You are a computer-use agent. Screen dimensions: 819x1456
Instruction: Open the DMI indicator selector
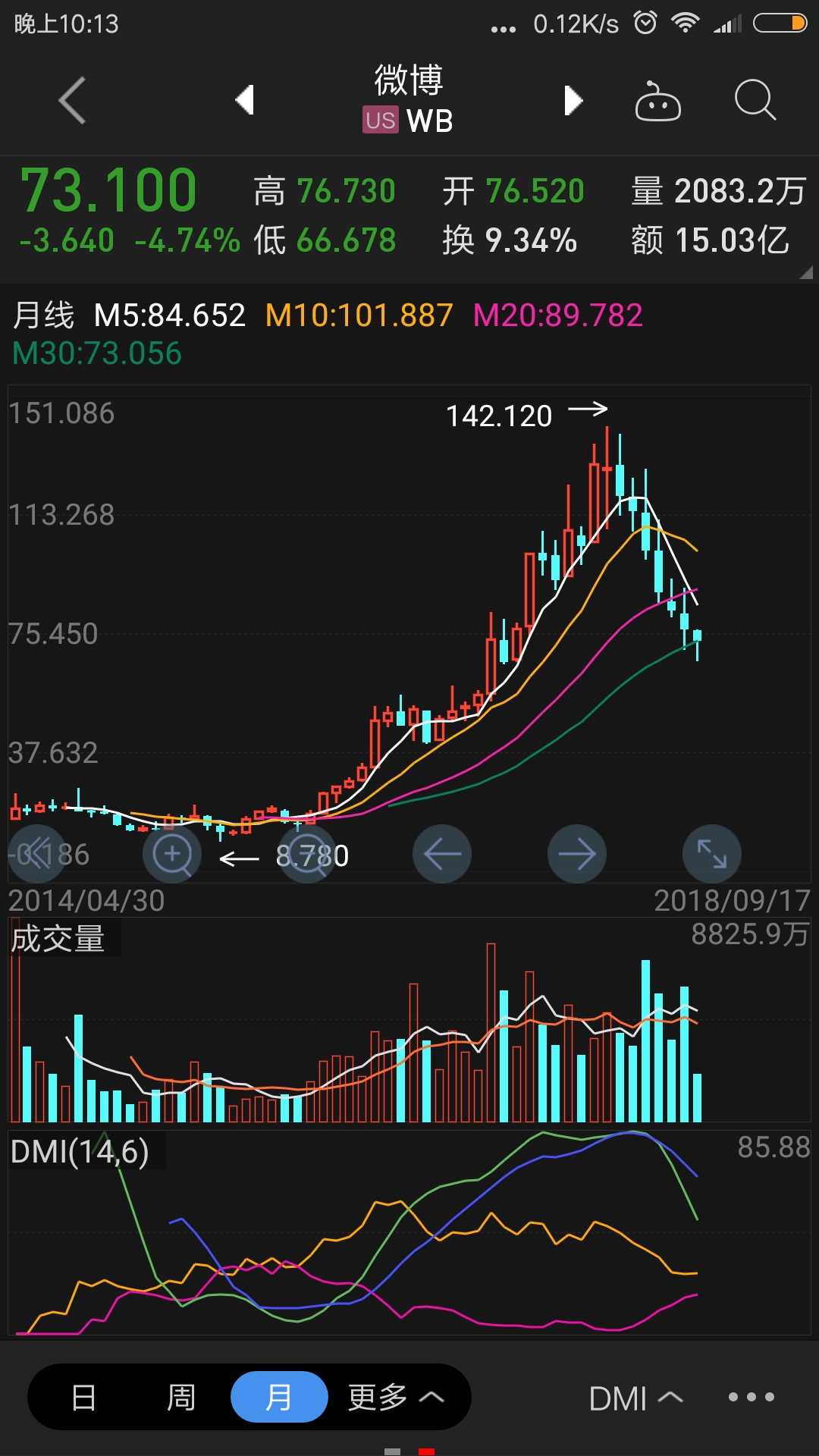point(635,1398)
